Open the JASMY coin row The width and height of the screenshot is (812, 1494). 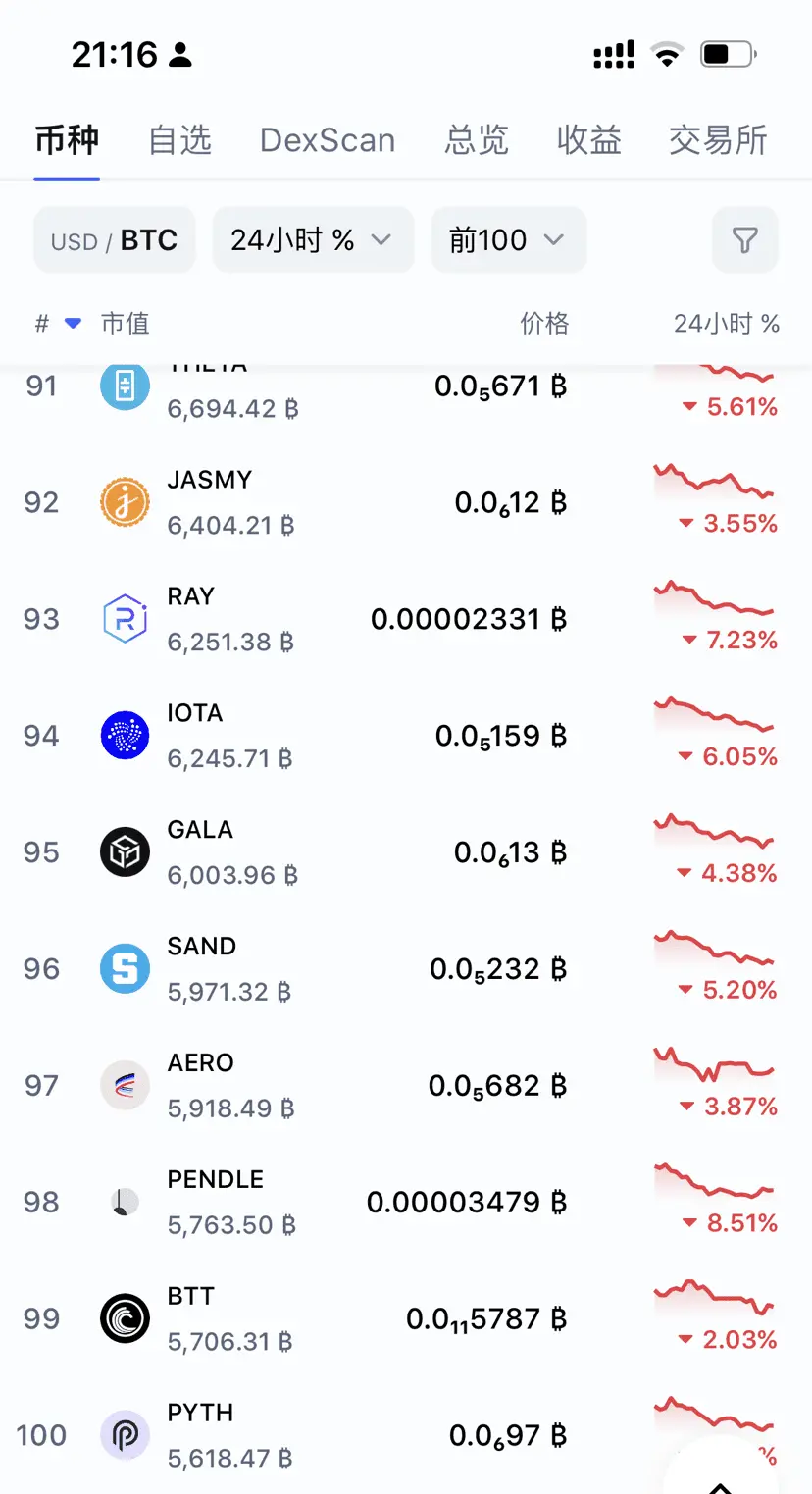(406, 502)
